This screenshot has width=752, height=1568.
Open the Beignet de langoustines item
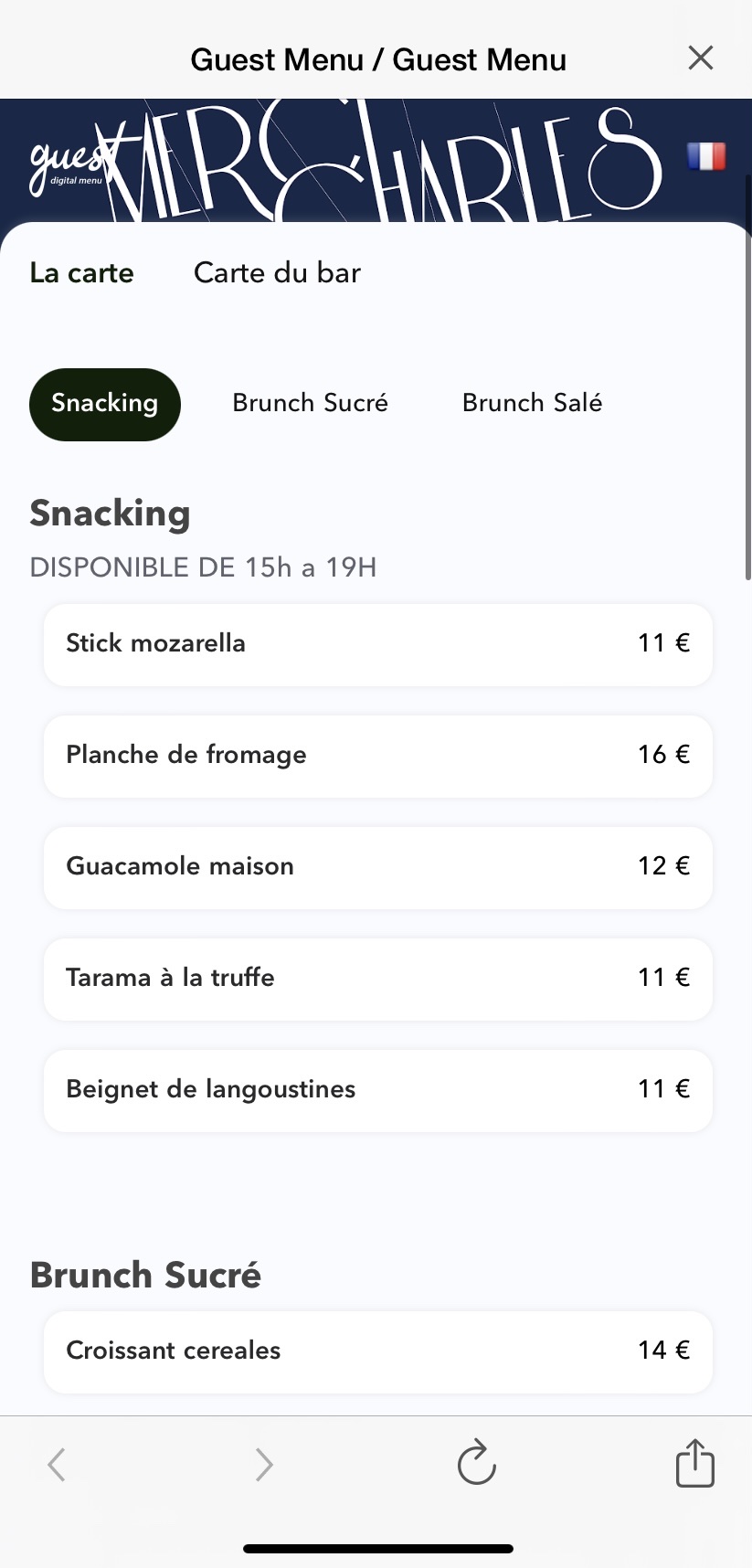tap(377, 1090)
